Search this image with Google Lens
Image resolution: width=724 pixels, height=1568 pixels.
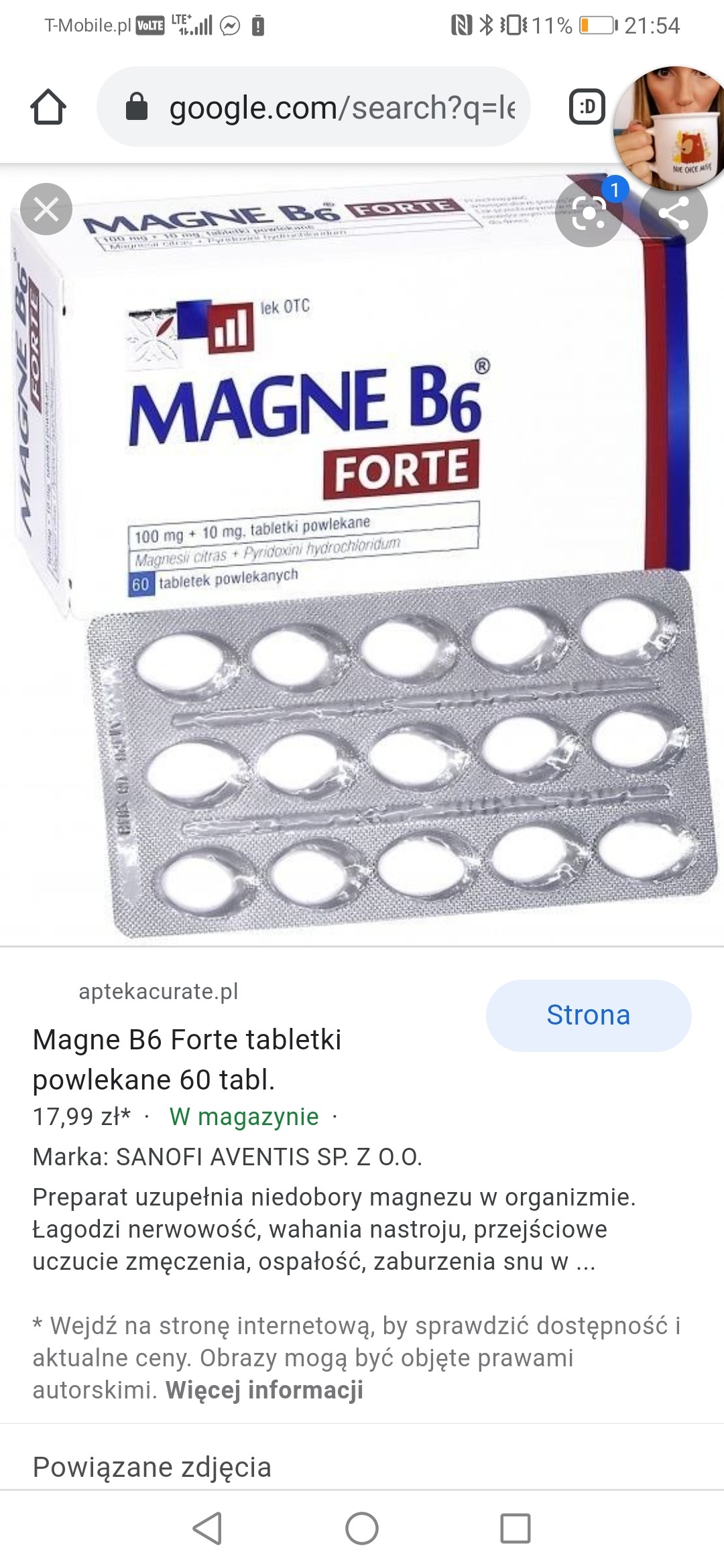[x=589, y=213]
